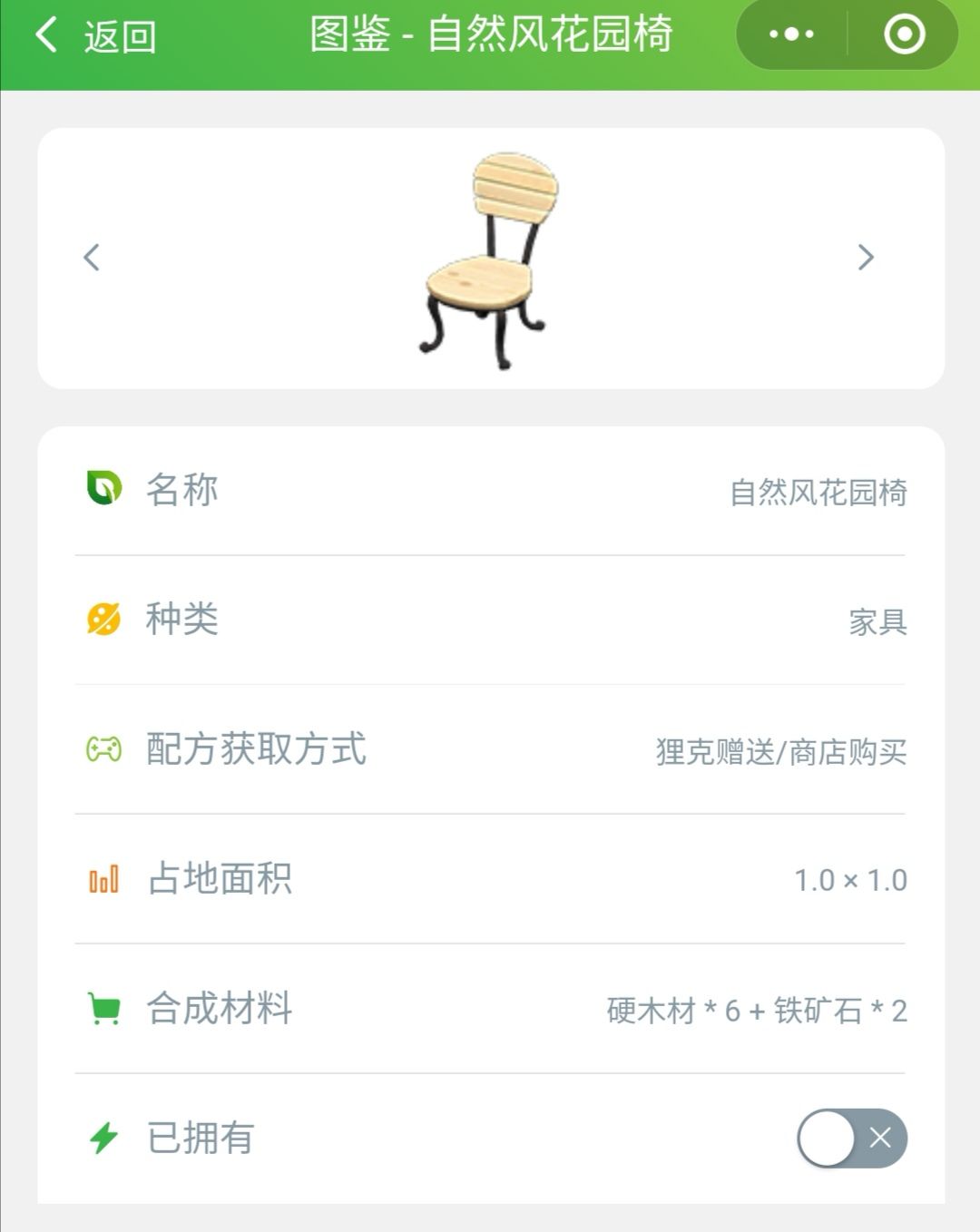
Task: Expand the next item with the right chevron
Action: (867, 259)
